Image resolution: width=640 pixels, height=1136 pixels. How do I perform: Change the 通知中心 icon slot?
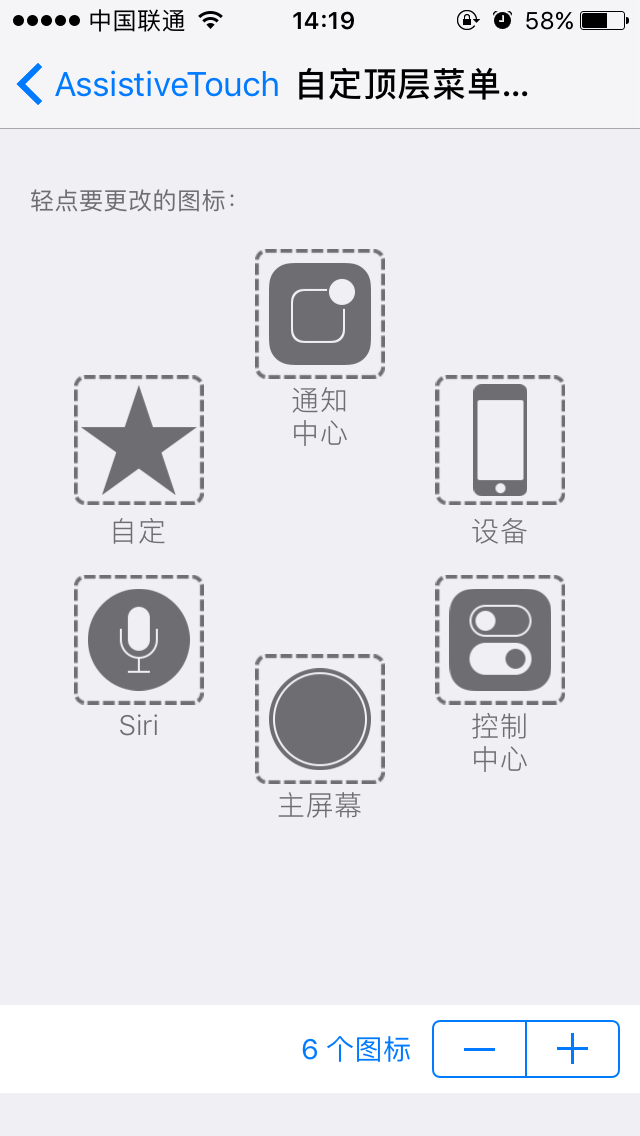[x=320, y=314]
